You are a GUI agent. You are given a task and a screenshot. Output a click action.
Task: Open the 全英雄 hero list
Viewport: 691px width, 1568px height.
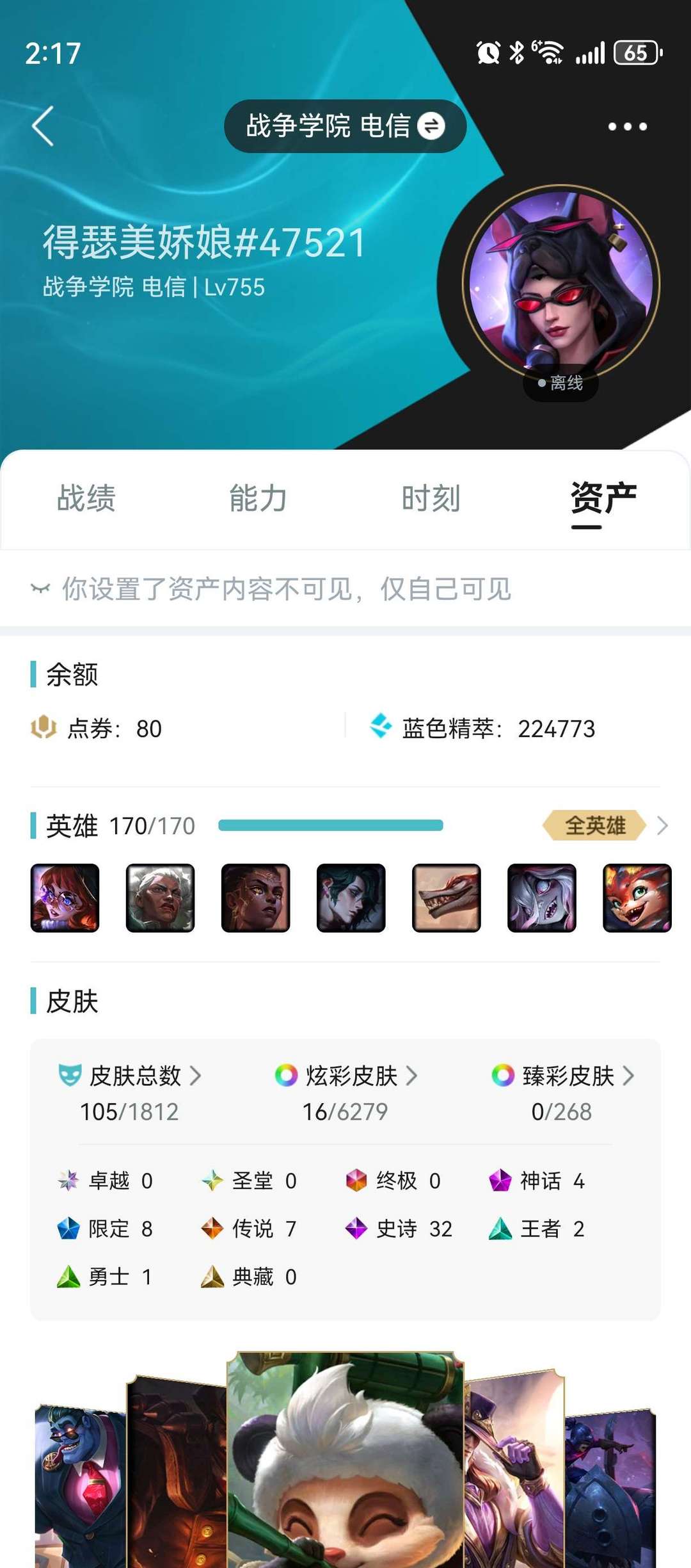604,825
